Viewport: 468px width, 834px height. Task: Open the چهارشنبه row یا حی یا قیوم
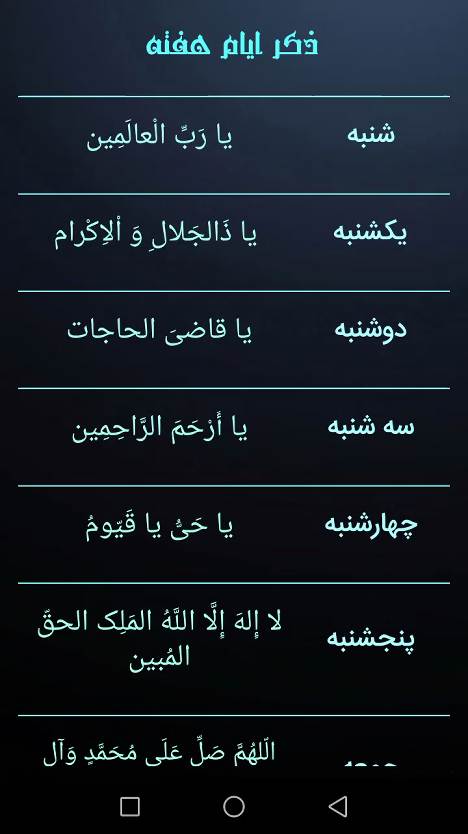coord(234,535)
